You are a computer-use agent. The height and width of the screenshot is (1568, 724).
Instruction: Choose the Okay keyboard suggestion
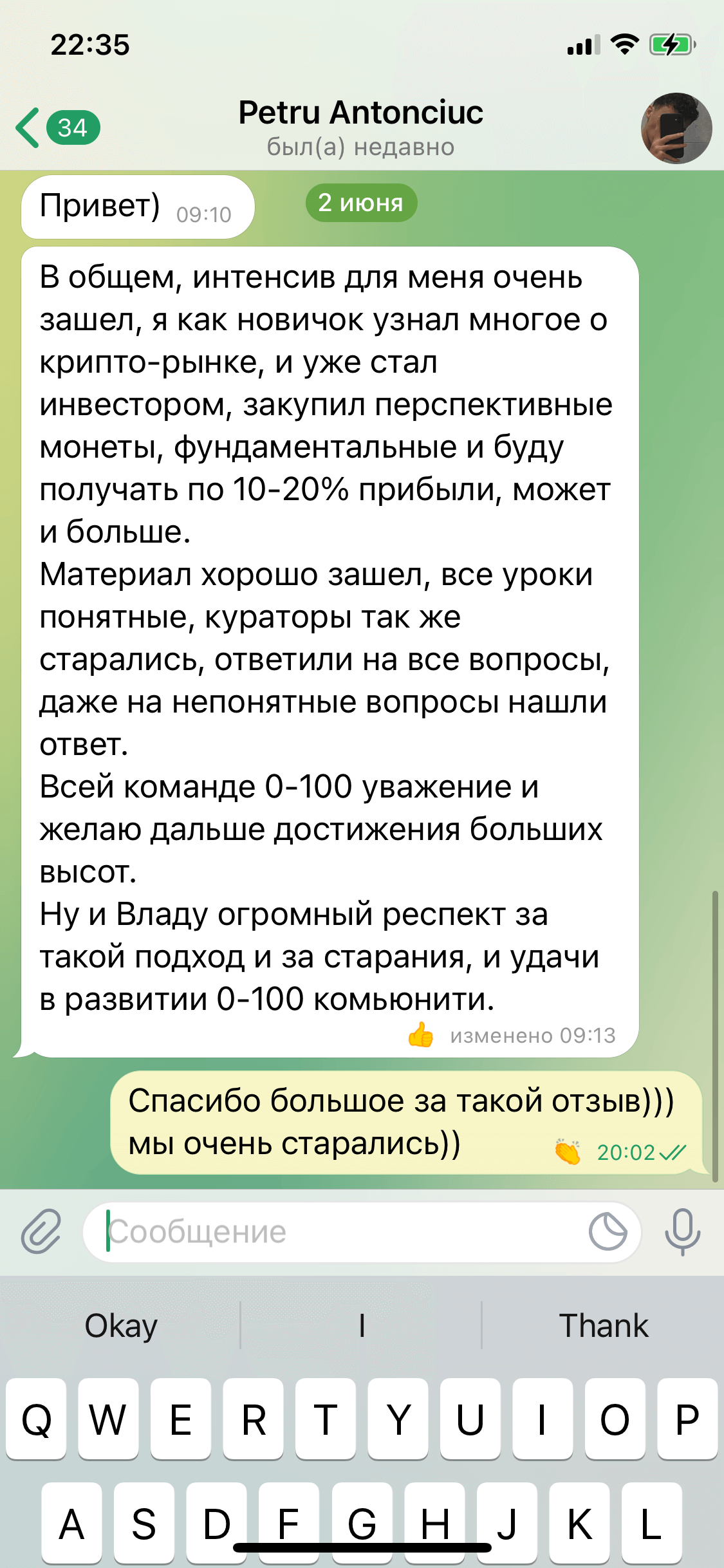click(x=121, y=1326)
